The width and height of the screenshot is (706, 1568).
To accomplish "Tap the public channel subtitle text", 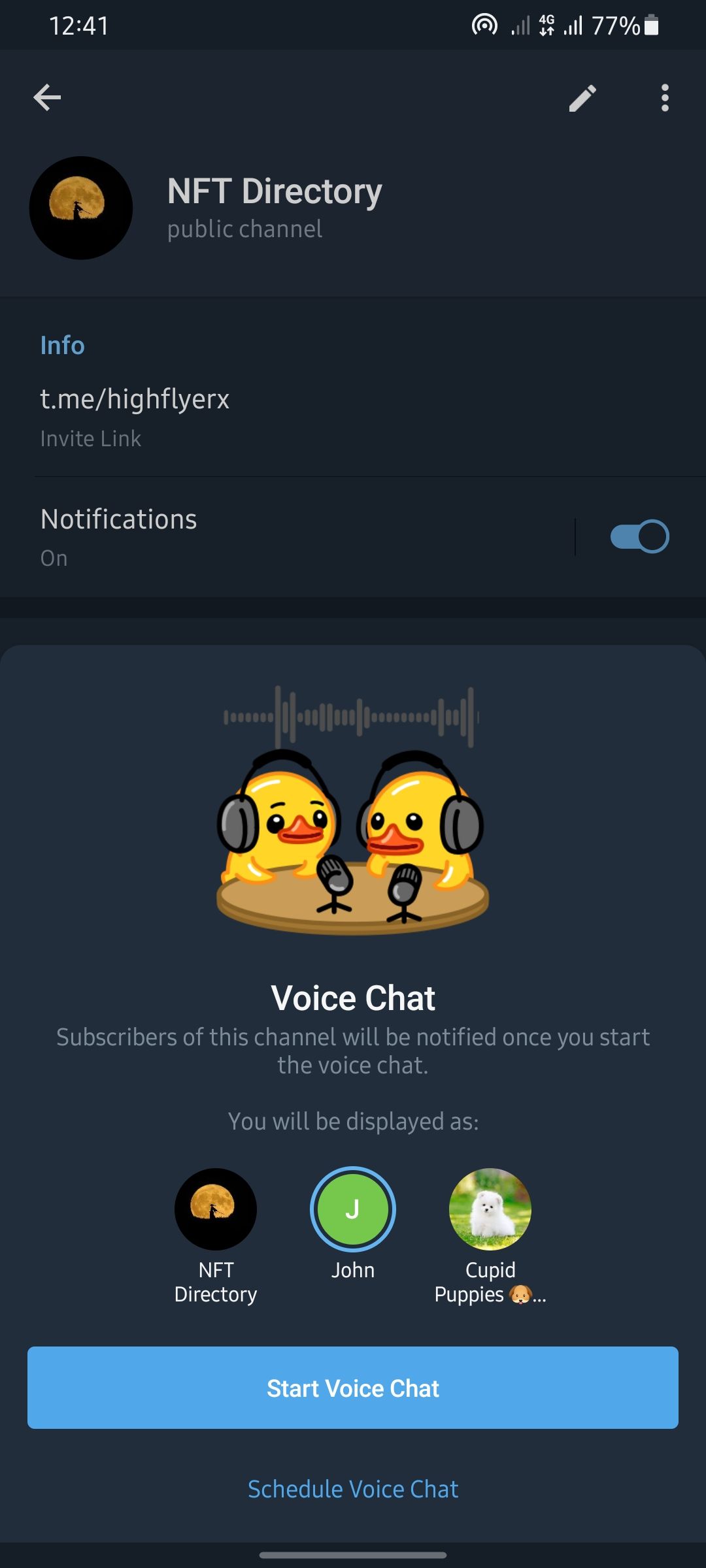I will click(244, 229).
